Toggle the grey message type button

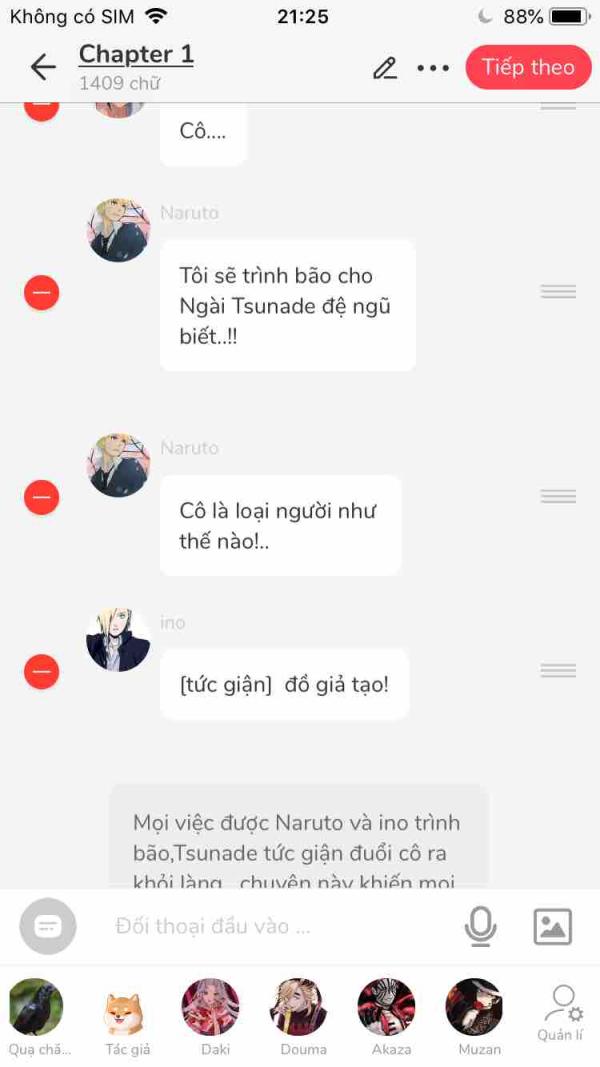(48, 926)
